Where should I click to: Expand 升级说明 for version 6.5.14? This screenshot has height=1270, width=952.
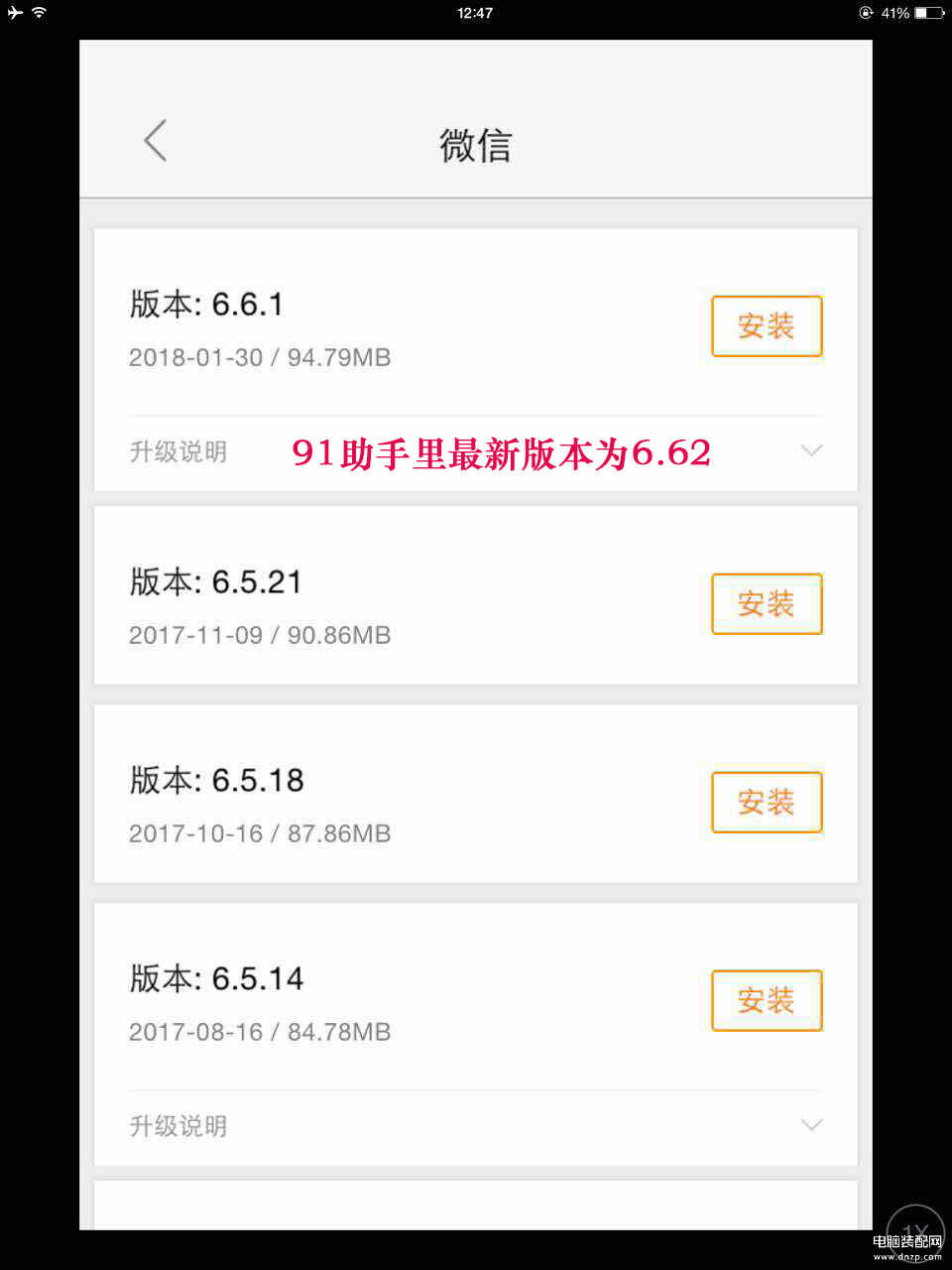tap(811, 1125)
